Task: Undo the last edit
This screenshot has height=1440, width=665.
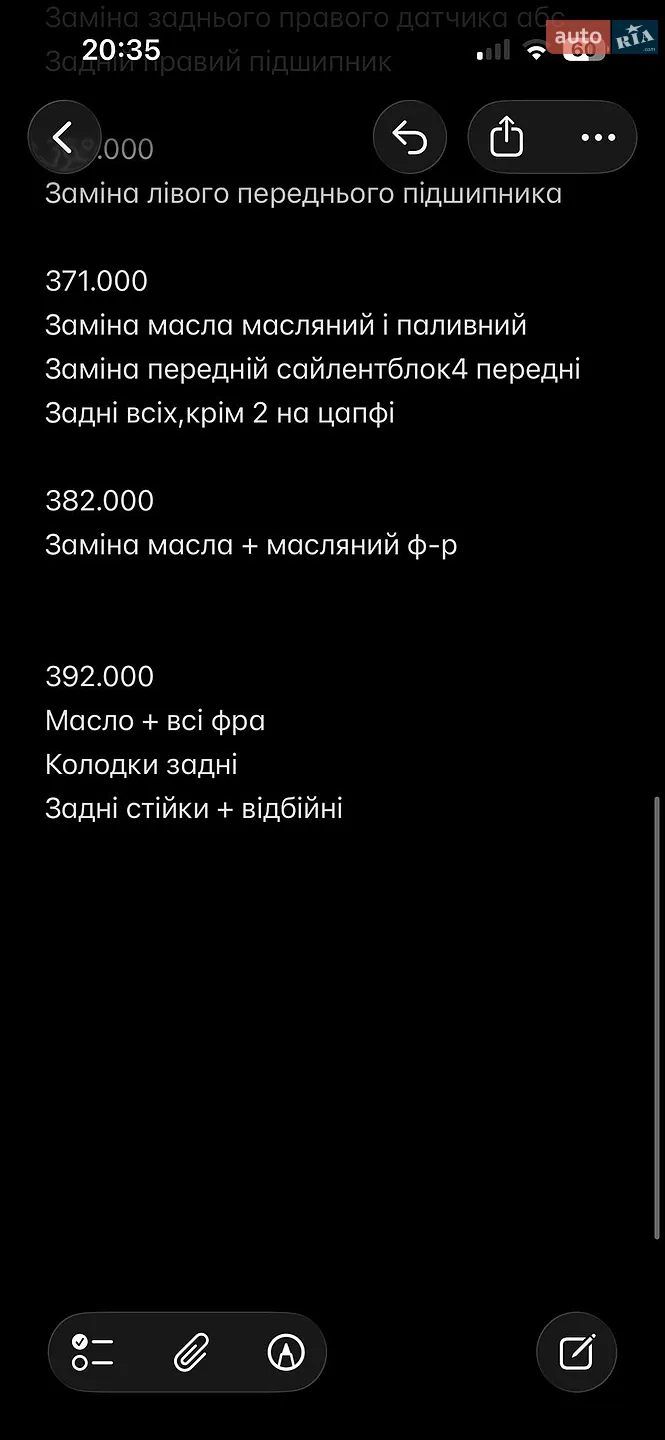Action: pyautogui.click(x=410, y=137)
